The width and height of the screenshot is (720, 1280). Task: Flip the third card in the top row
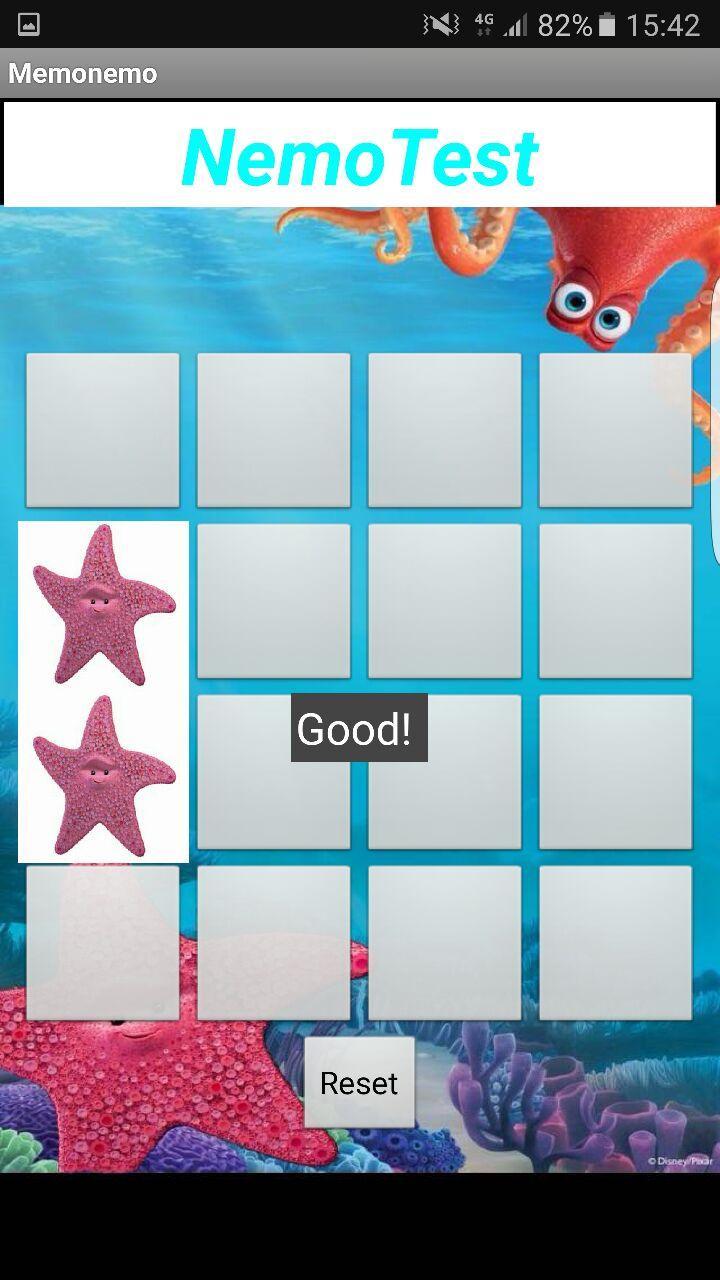click(444, 430)
